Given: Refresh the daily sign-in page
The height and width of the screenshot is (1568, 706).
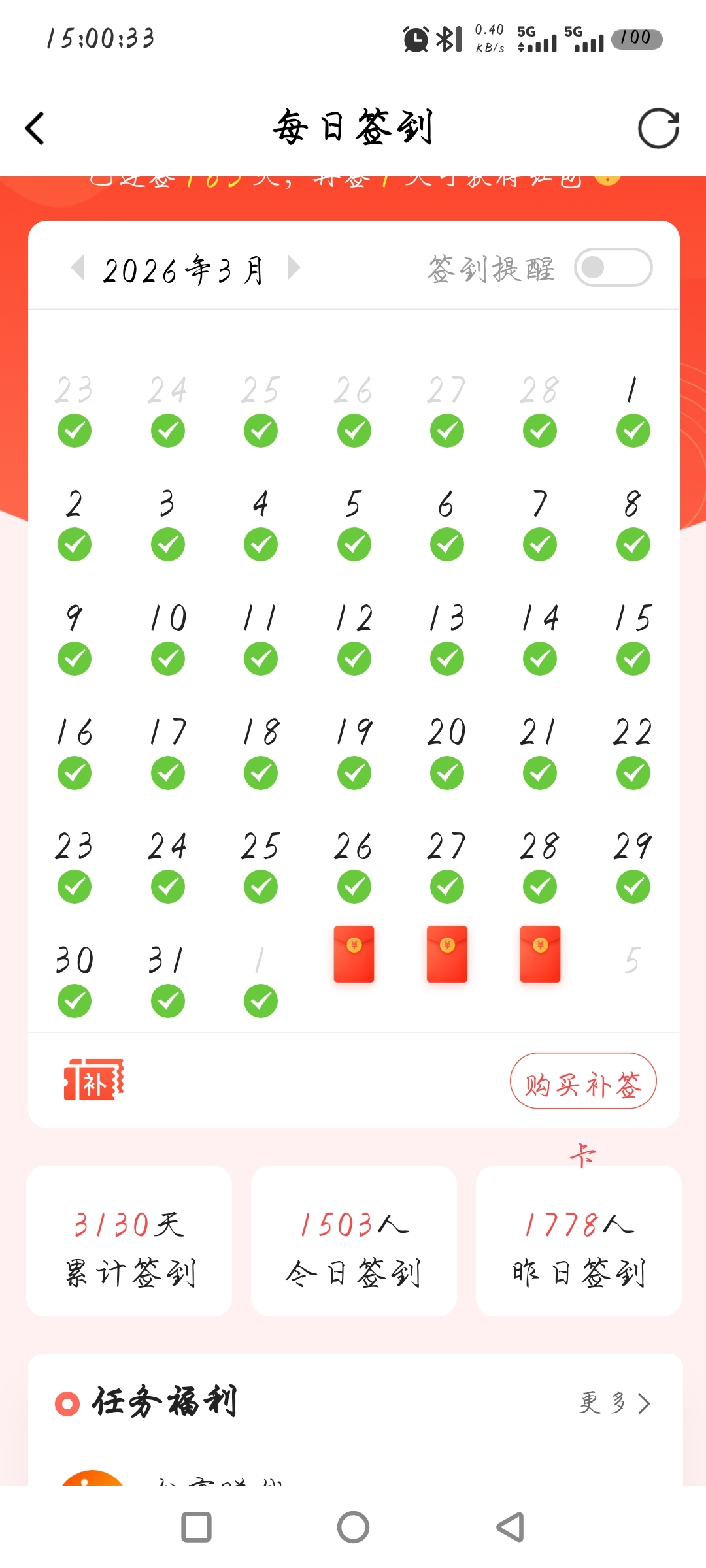Looking at the screenshot, I should [658, 128].
